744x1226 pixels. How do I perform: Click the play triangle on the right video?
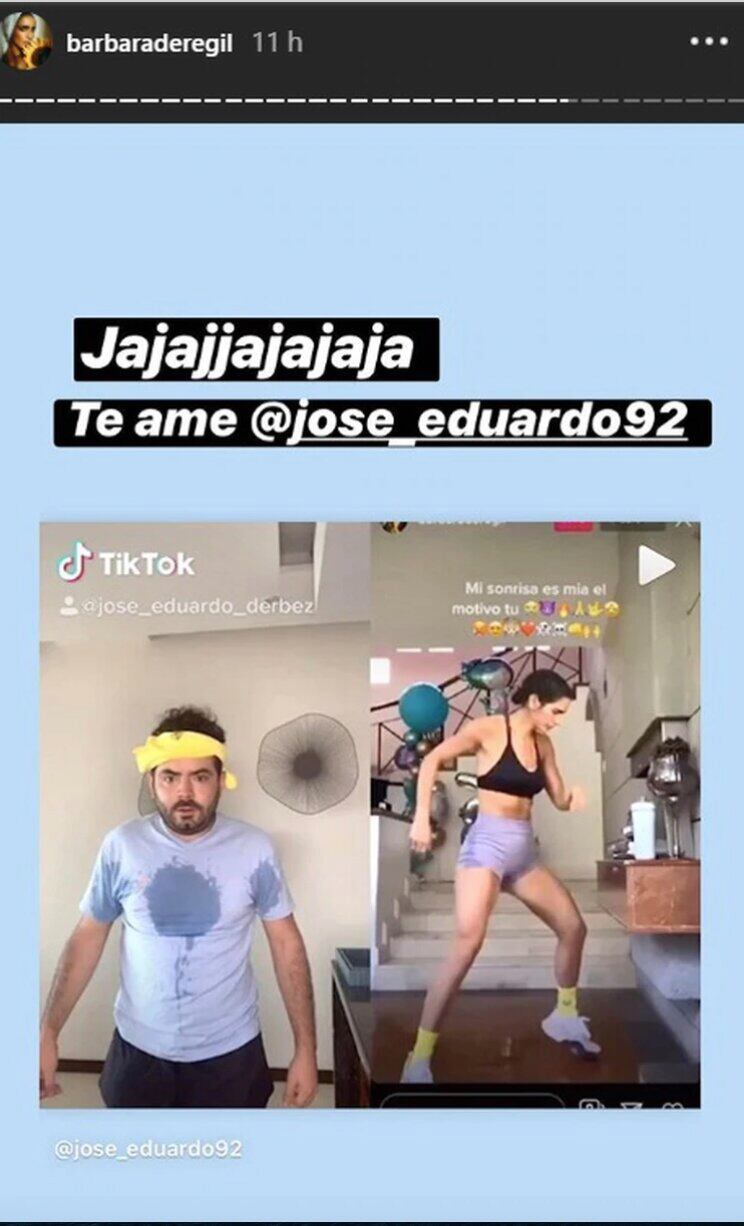tap(657, 562)
